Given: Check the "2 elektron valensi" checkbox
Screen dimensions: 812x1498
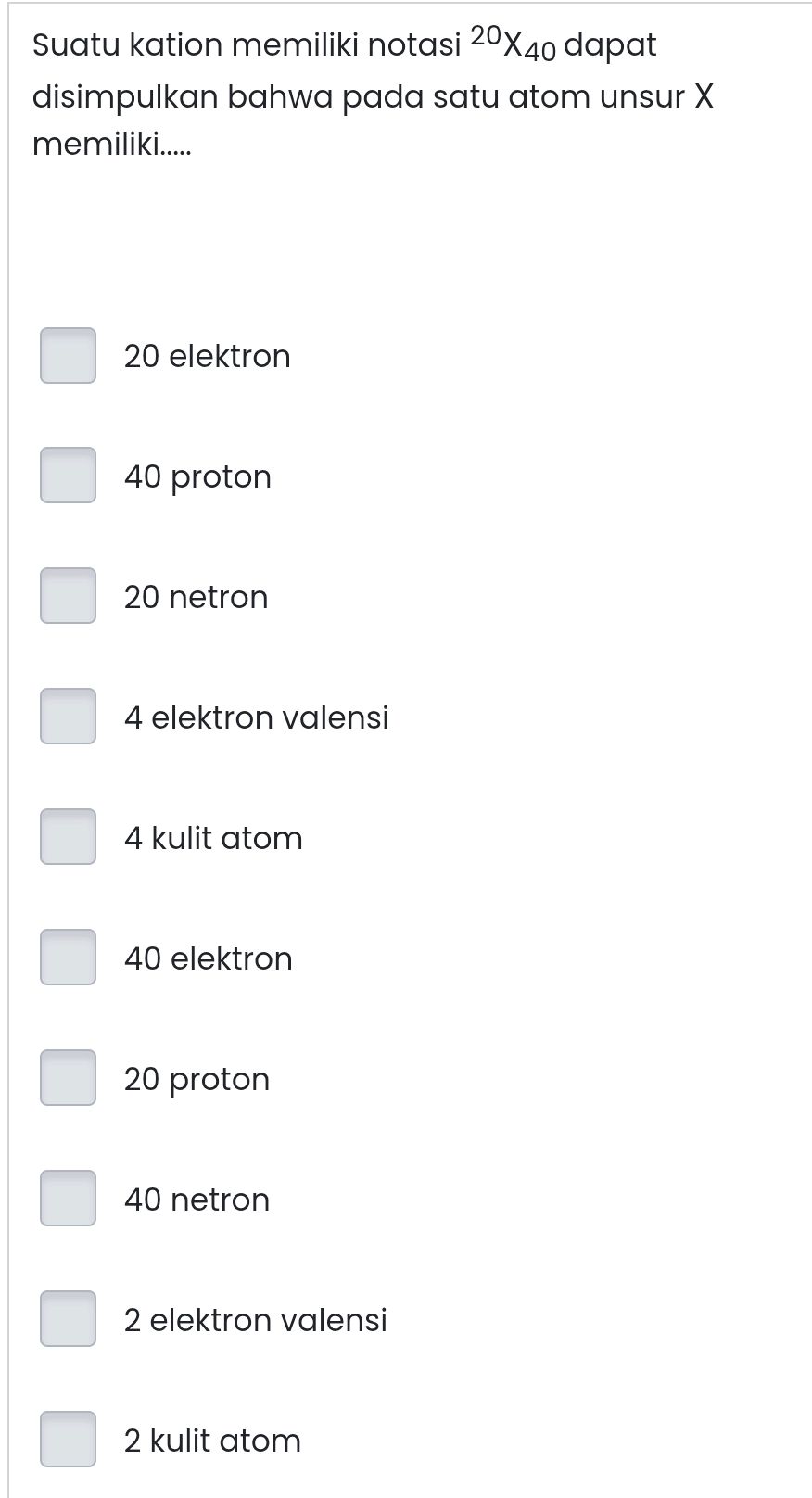Looking at the screenshot, I should 67,1319.
